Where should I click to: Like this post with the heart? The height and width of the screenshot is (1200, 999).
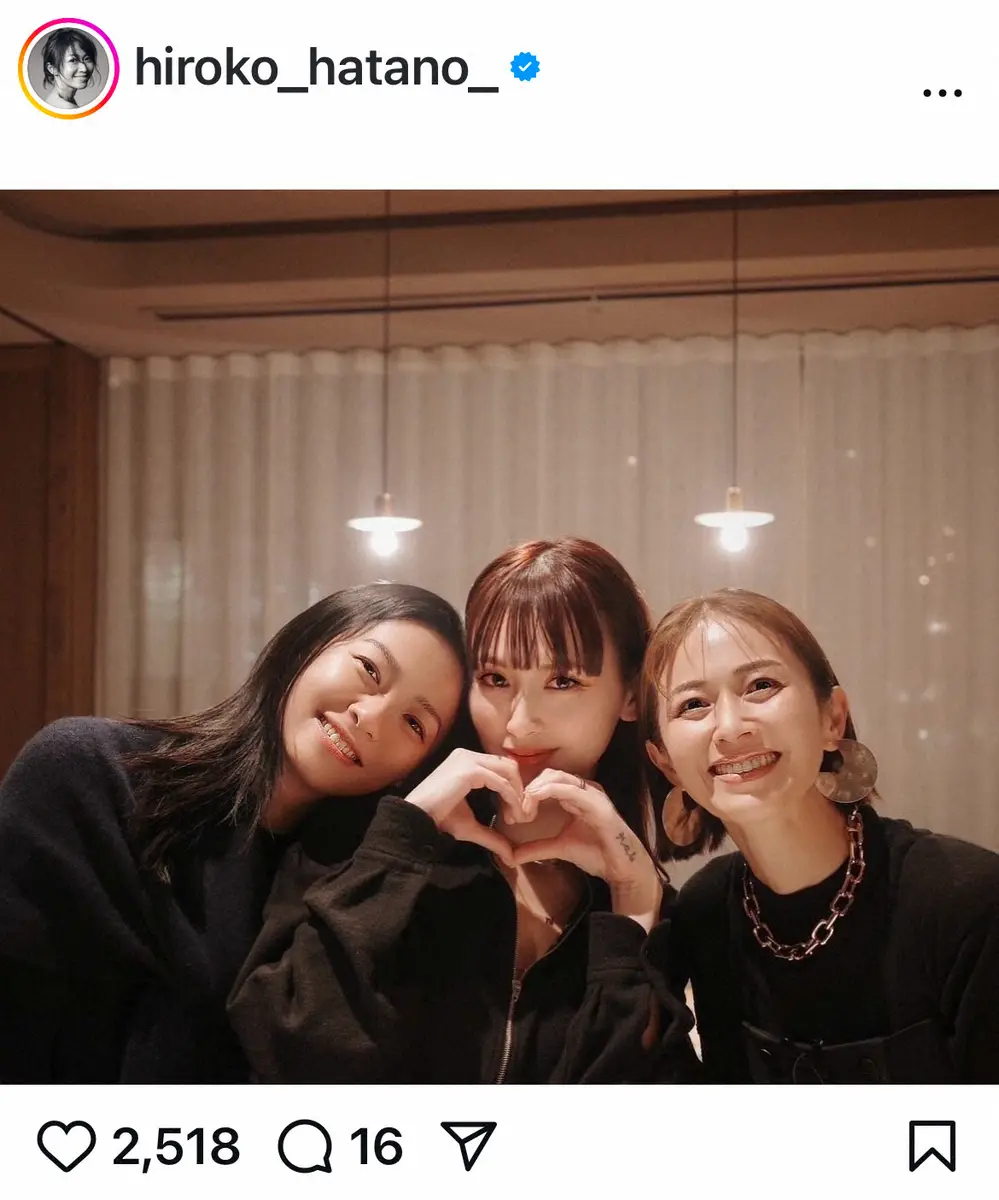click(66, 1146)
